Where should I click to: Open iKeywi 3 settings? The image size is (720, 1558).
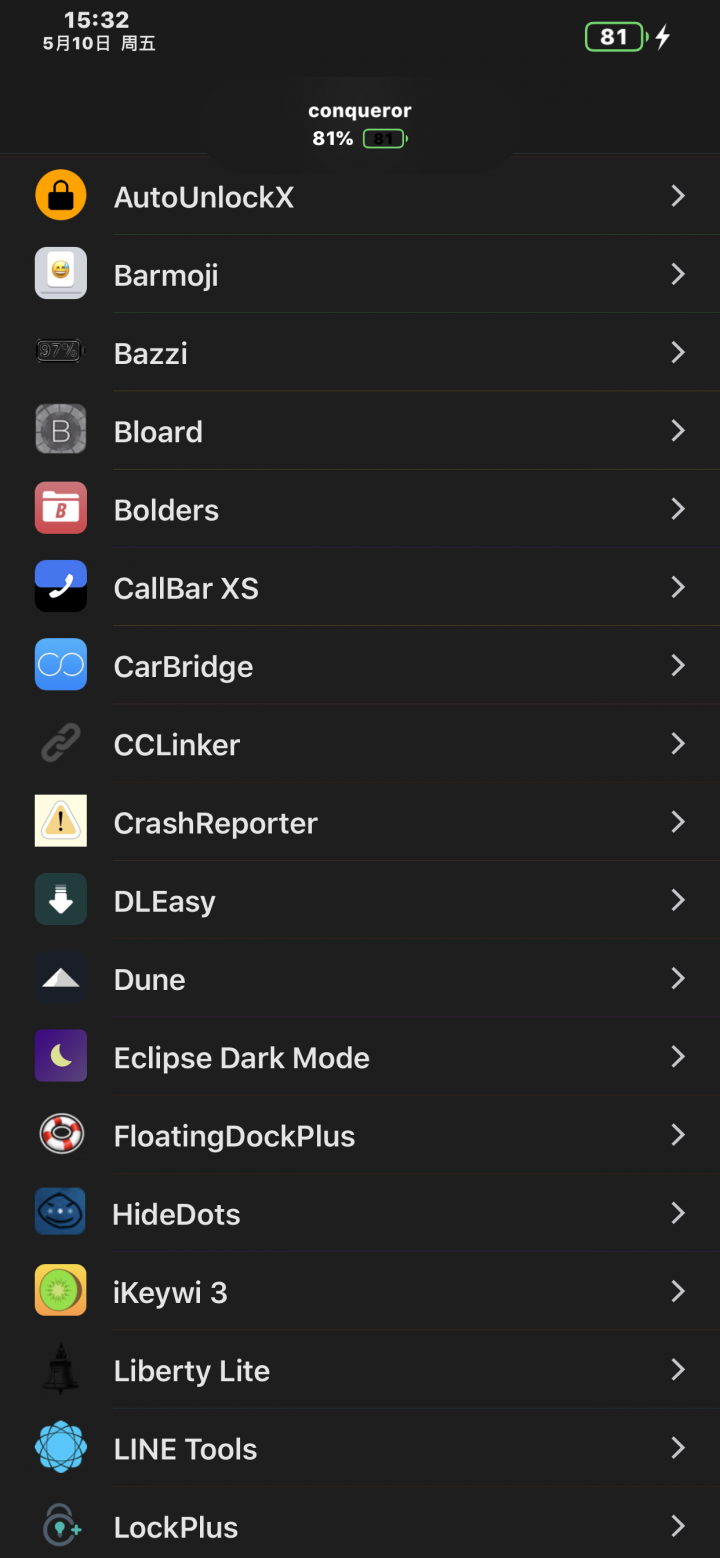pyautogui.click(x=360, y=1291)
